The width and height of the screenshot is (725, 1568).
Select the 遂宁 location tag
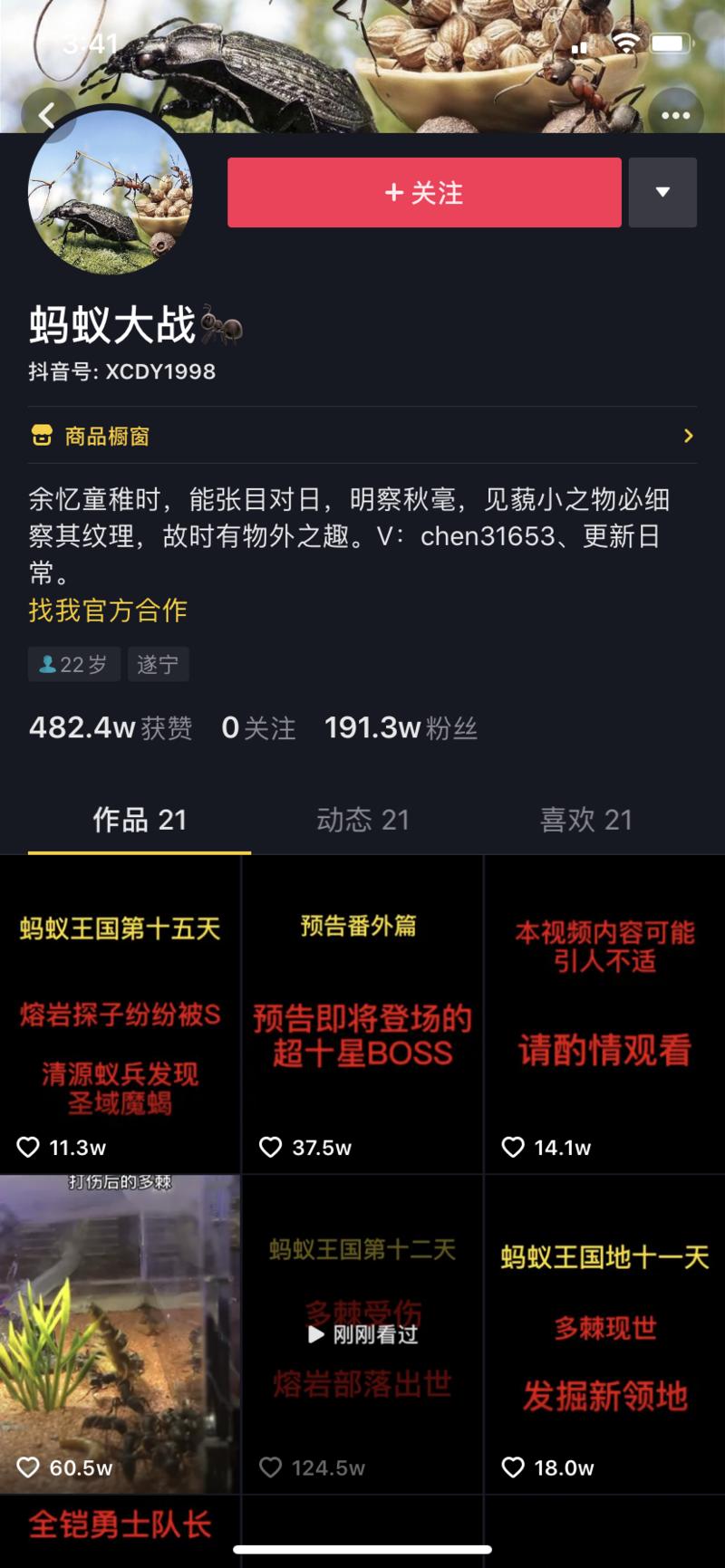pos(159,664)
